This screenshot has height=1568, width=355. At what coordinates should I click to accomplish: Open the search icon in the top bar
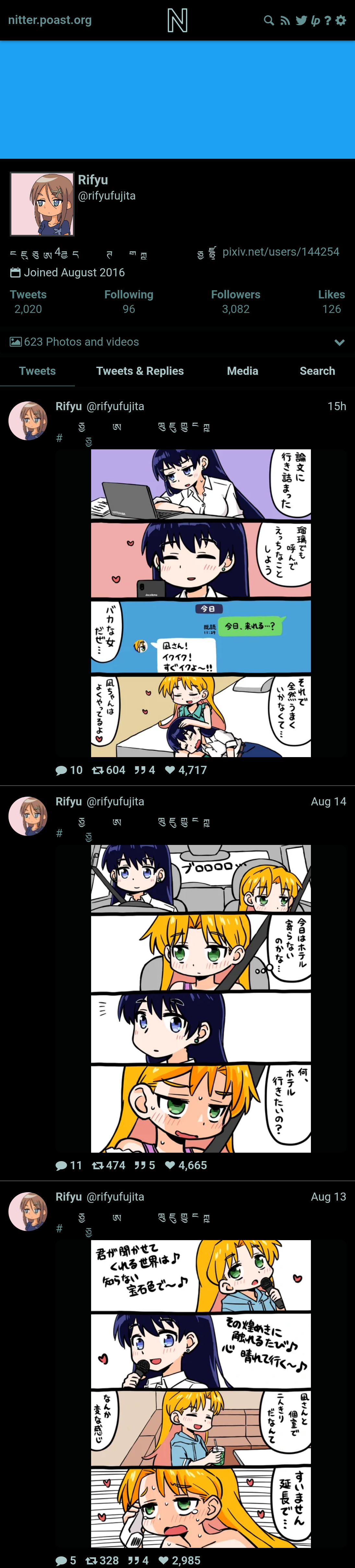268,21
